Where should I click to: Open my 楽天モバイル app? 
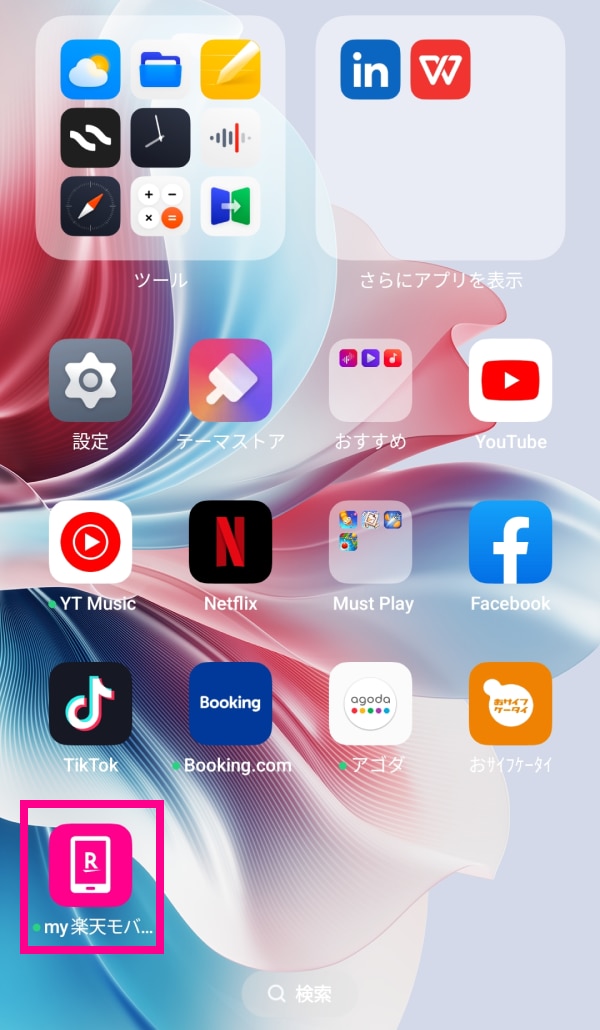tap(90, 865)
